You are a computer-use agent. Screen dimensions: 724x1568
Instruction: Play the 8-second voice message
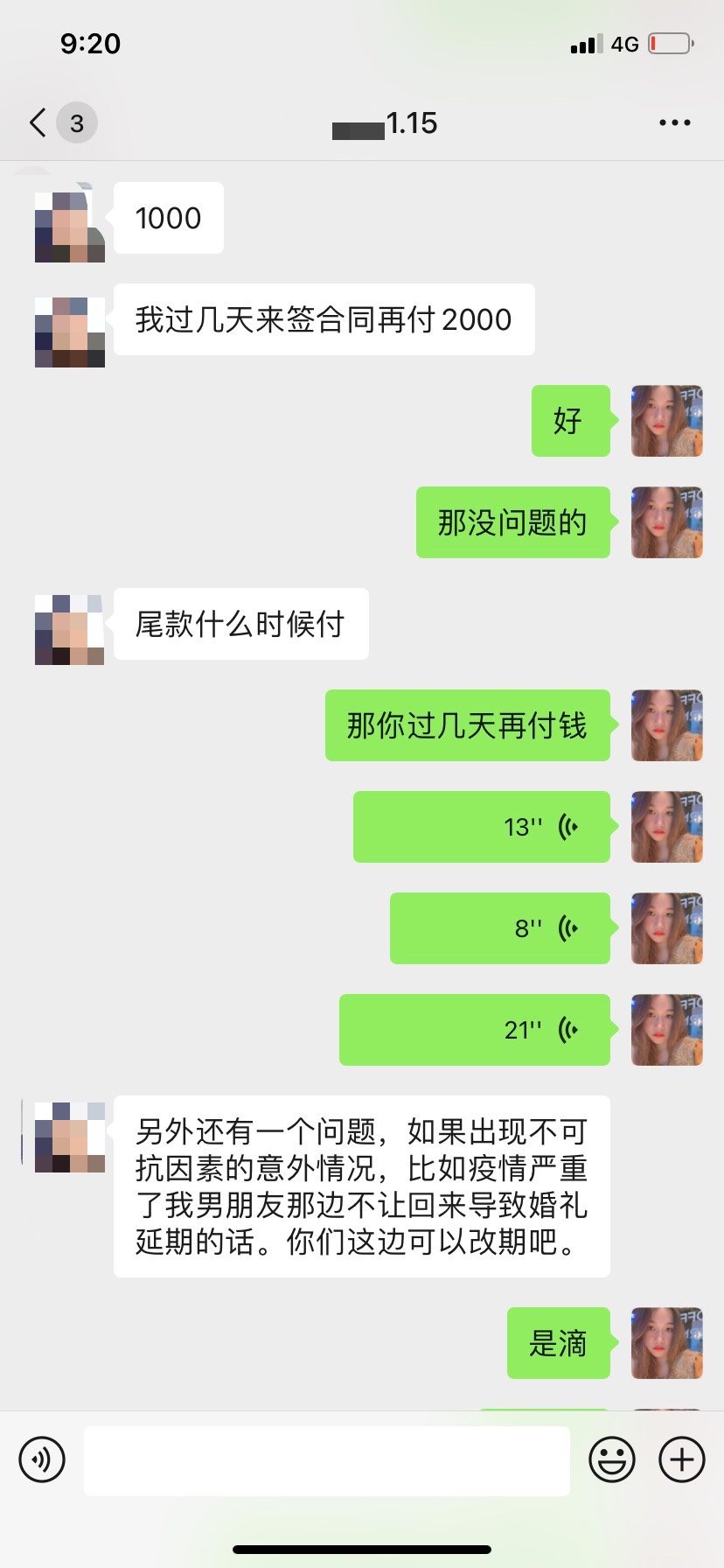tap(500, 928)
